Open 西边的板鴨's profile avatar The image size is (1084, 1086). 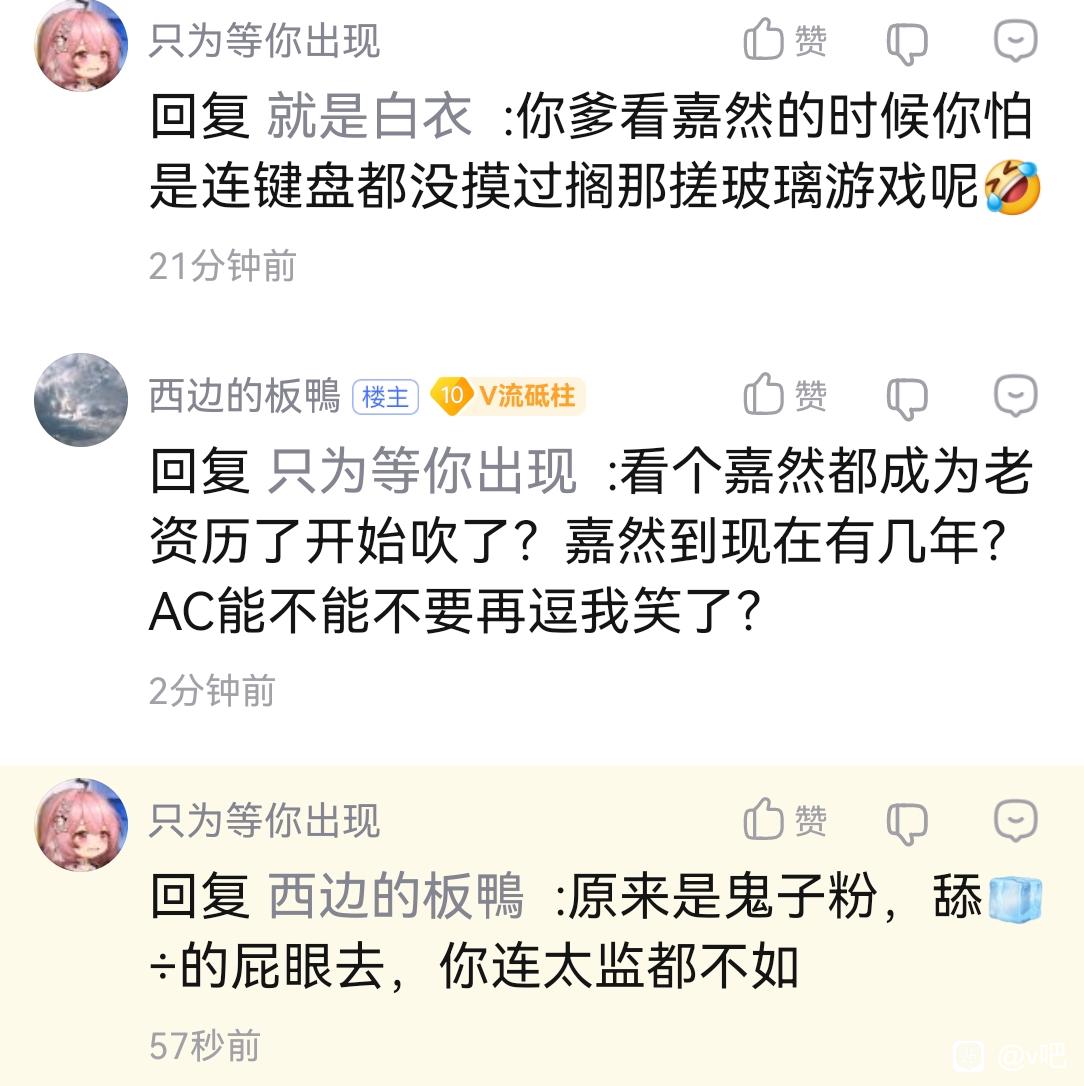[x=81, y=399]
